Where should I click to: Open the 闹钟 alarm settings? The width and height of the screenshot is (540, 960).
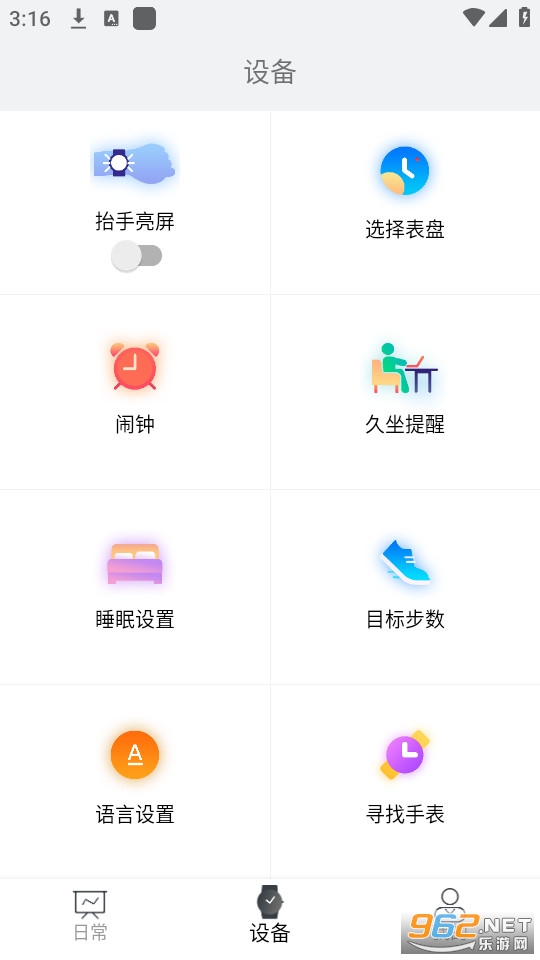coord(135,392)
